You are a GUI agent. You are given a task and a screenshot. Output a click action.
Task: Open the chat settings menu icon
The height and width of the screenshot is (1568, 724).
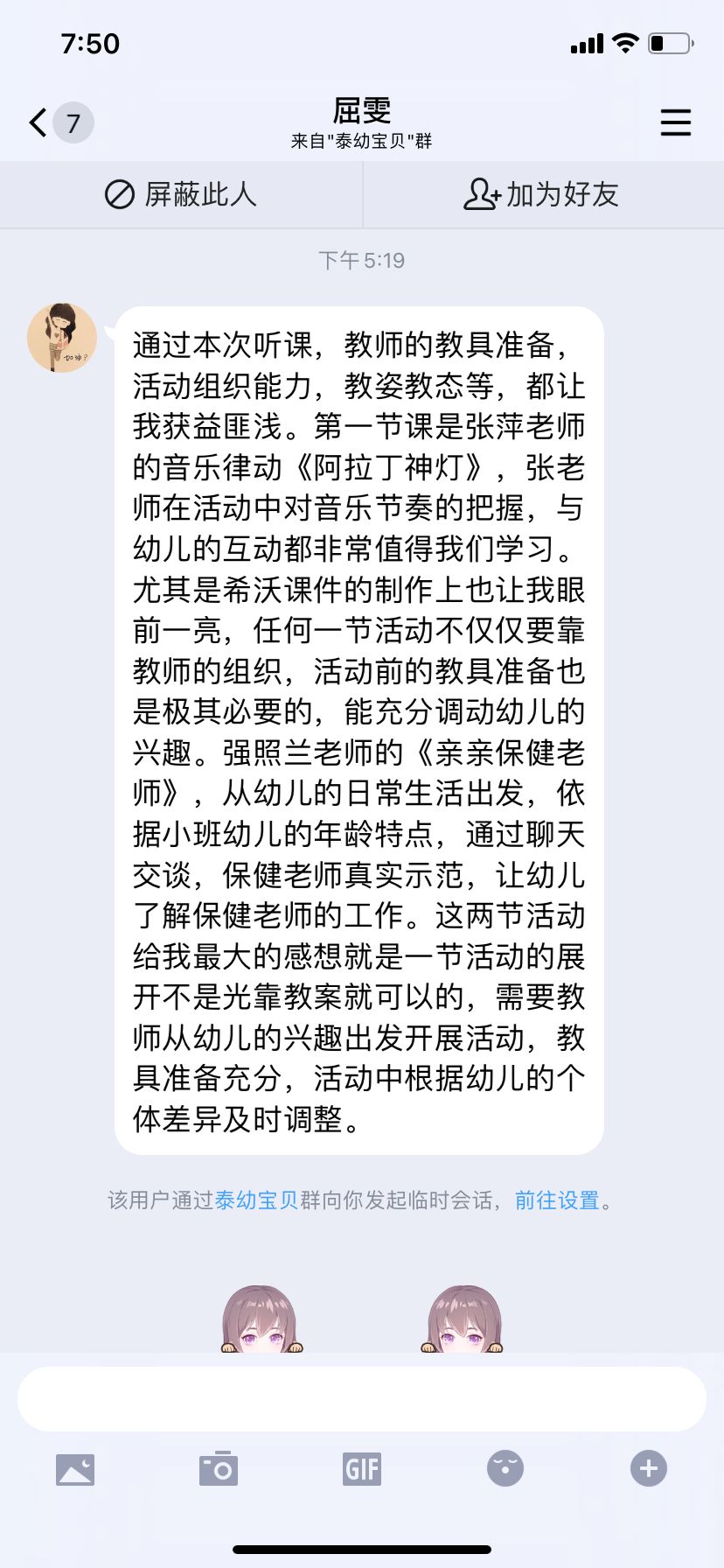click(x=675, y=122)
